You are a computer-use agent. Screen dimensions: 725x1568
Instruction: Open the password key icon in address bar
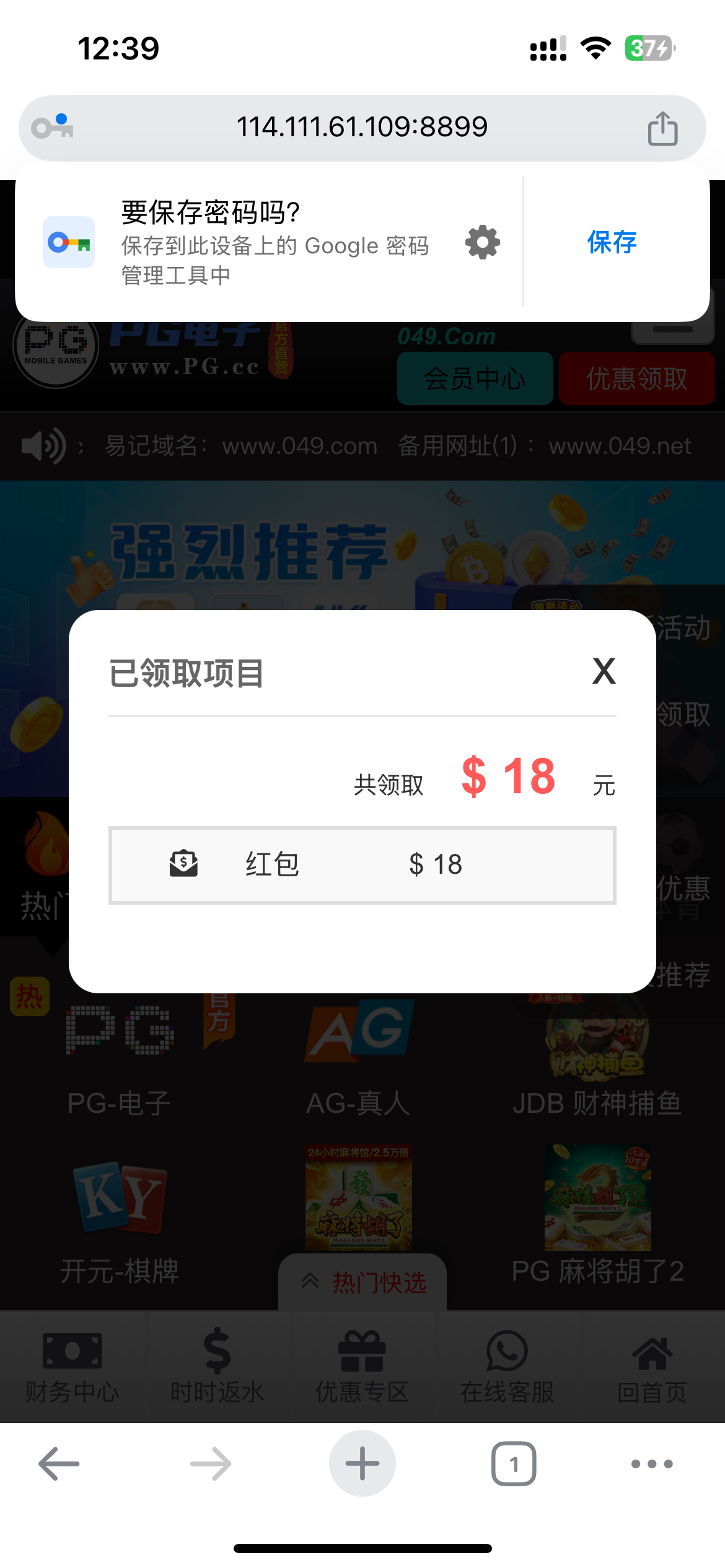pos(53,126)
